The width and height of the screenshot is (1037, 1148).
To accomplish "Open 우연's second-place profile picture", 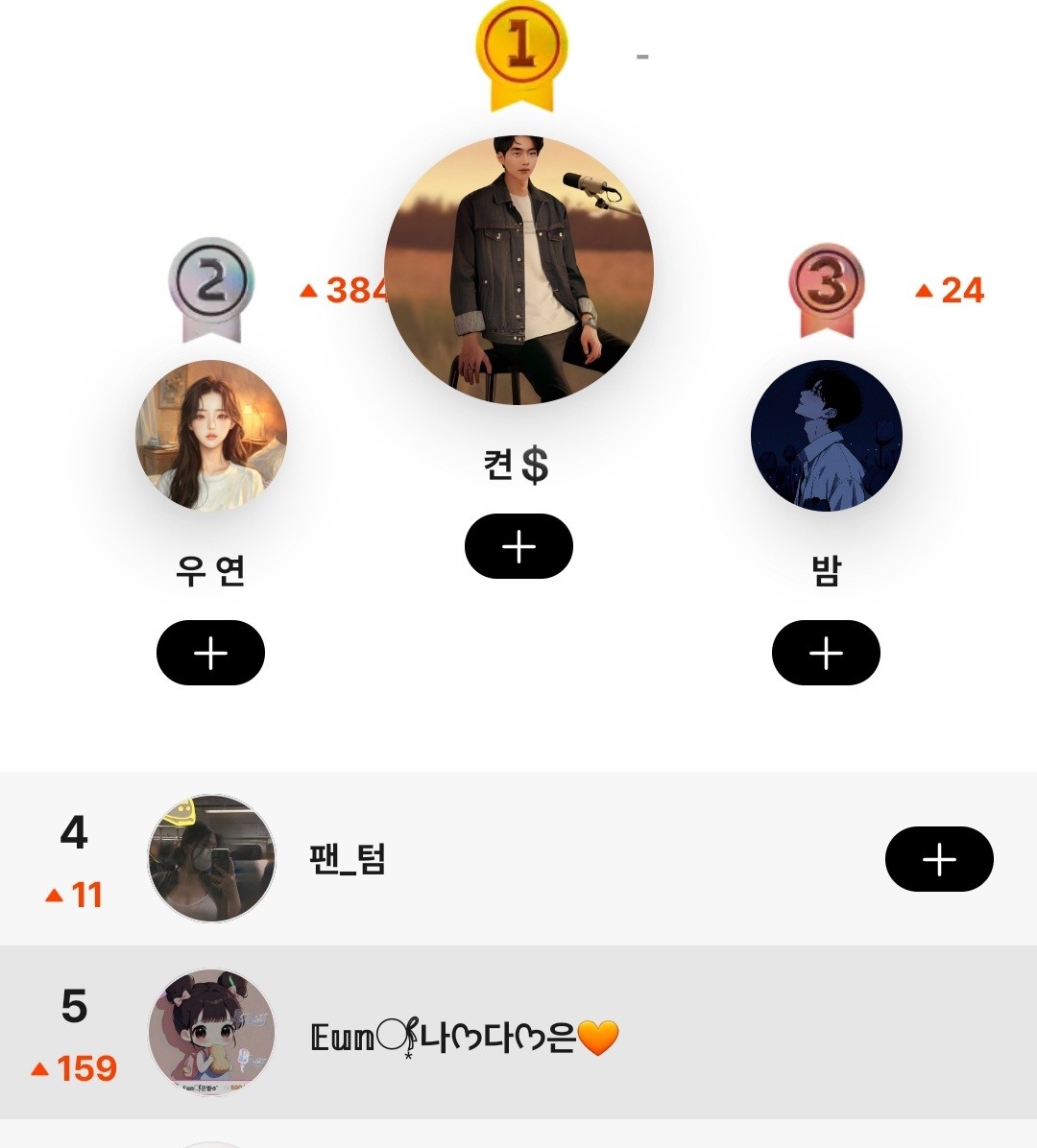I will click(211, 436).
